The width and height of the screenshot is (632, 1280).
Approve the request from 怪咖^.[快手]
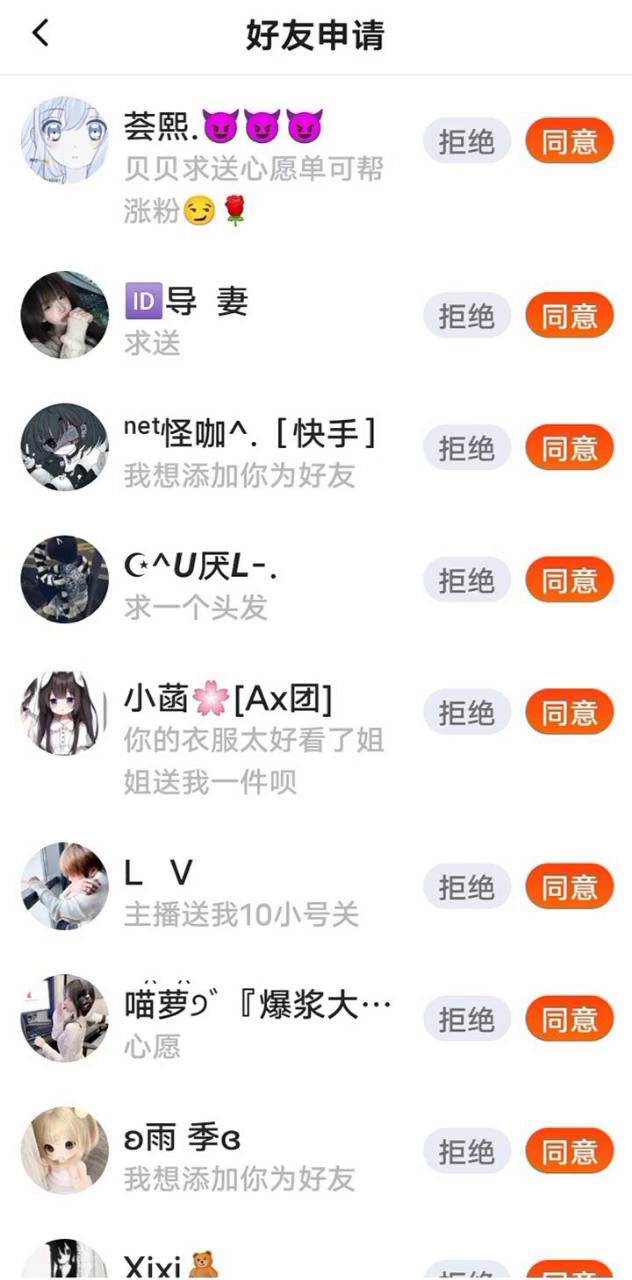[x=569, y=448]
